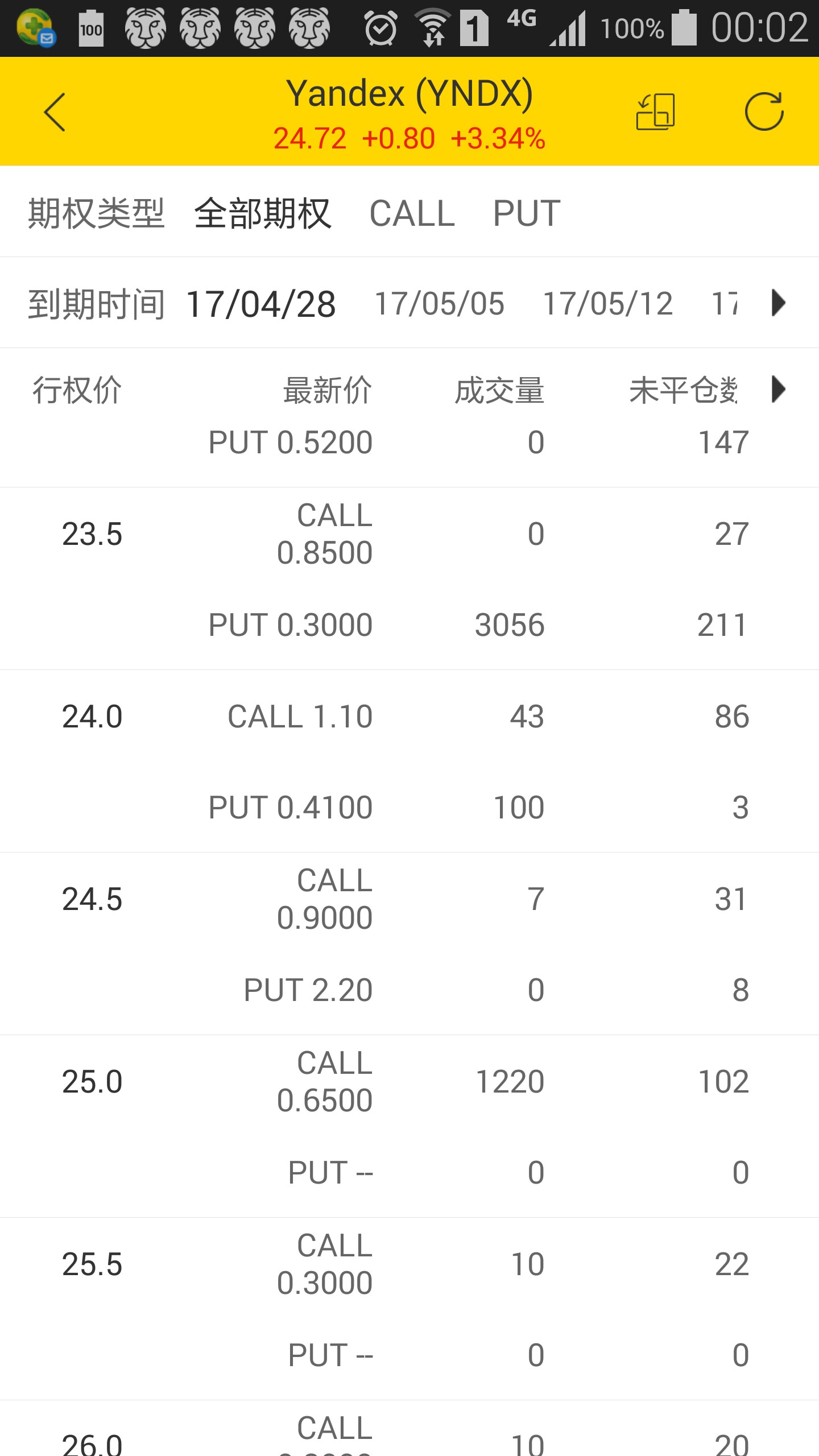Select the 全部期权 filter
Image resolution: width=819 pixels, height=1456 pixels.
[262, 213]
